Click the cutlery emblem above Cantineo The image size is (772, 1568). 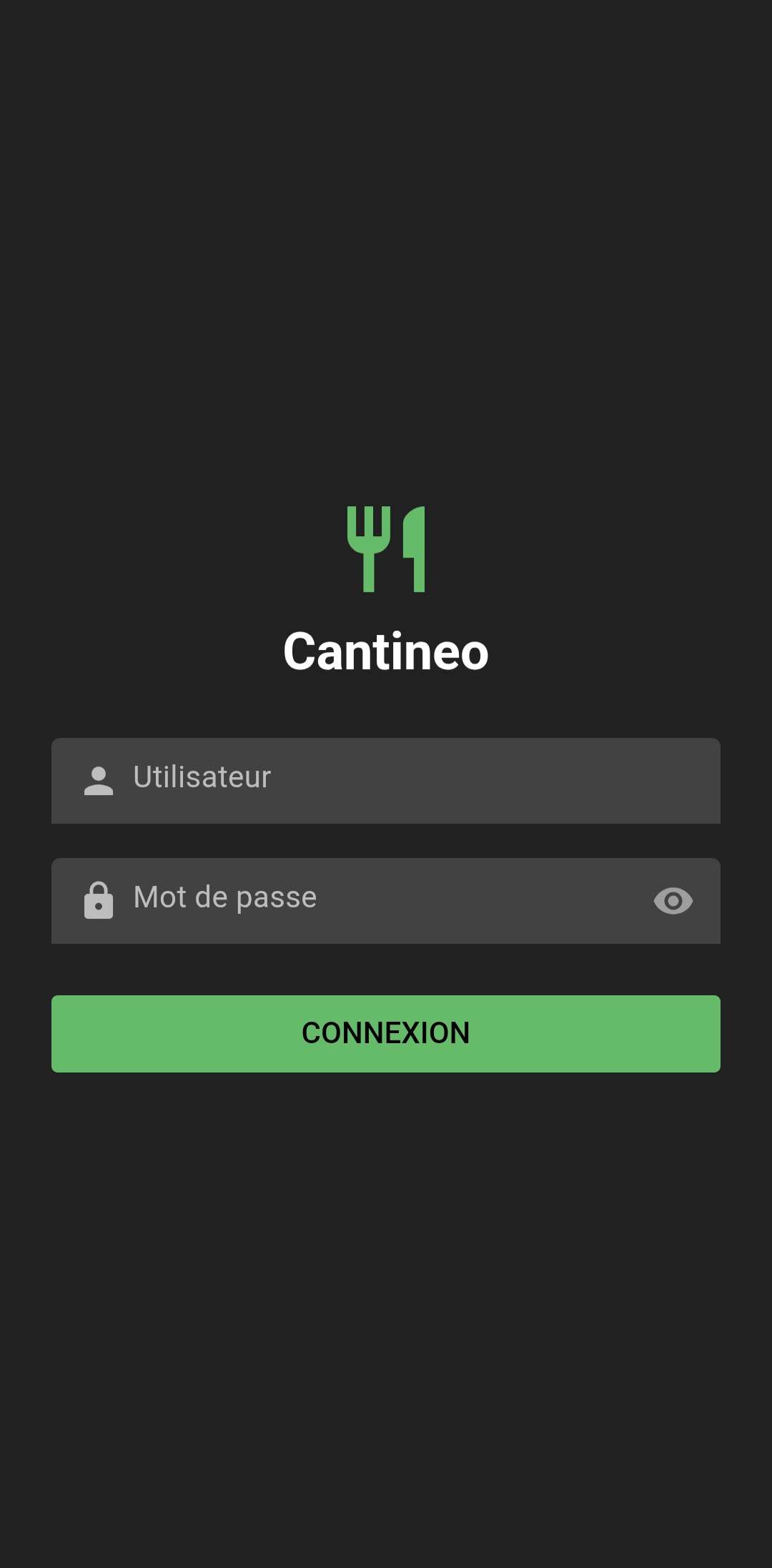coord(386,551)
